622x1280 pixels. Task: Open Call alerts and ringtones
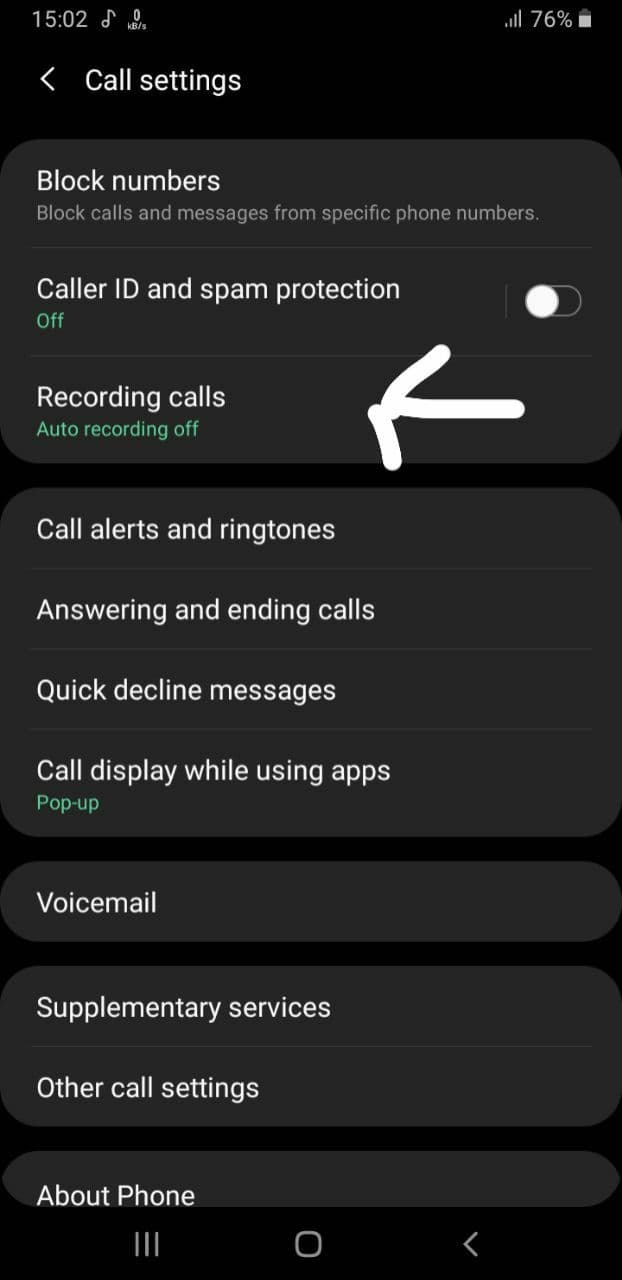click(311, 529)
